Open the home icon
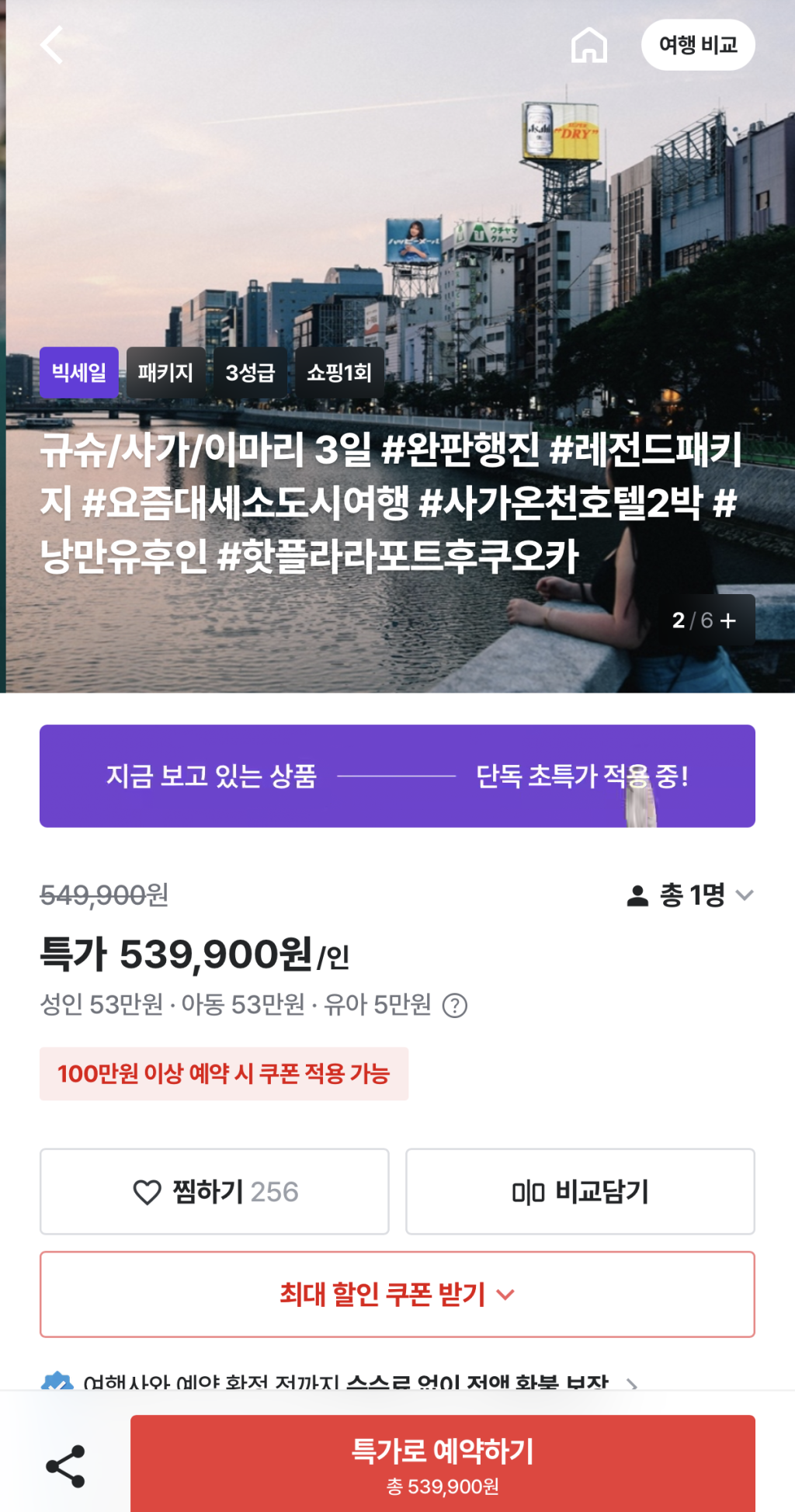795x1512 pixels. click(x=588, y=45)
